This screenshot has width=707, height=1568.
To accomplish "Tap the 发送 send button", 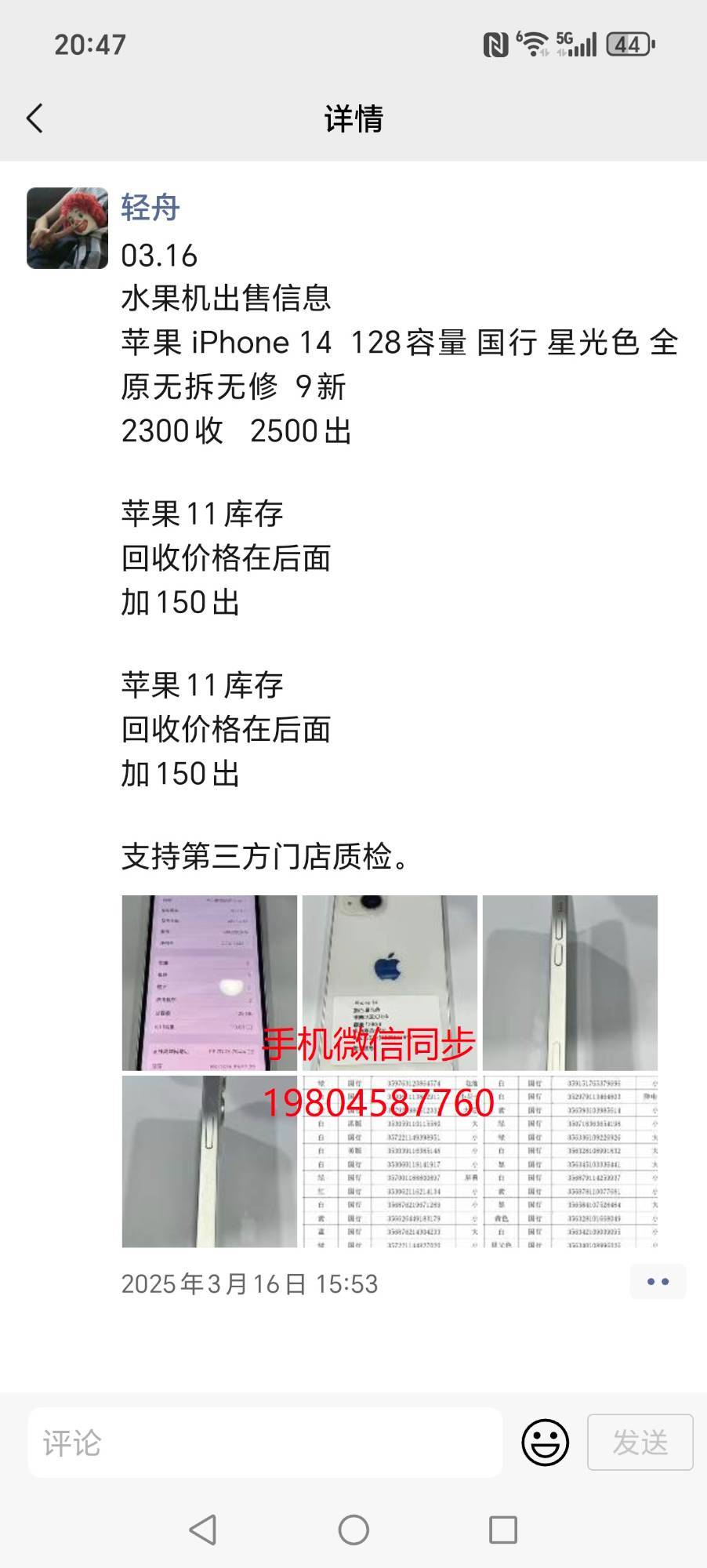I will (x=640, y=1443).
